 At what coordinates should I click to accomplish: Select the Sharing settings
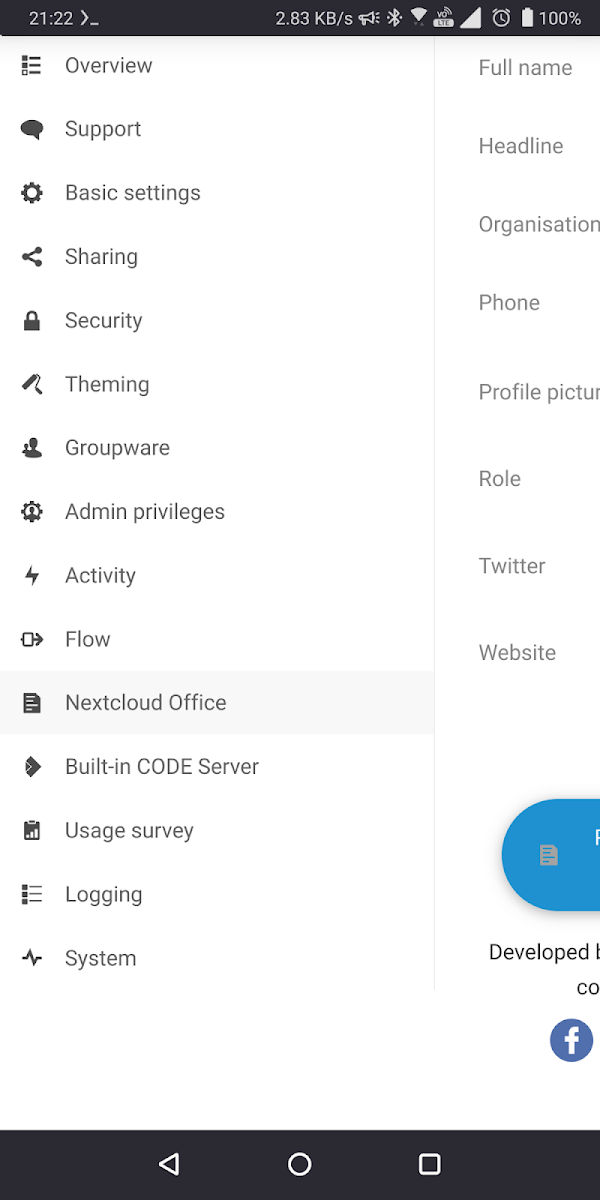(x=217, y=257)
